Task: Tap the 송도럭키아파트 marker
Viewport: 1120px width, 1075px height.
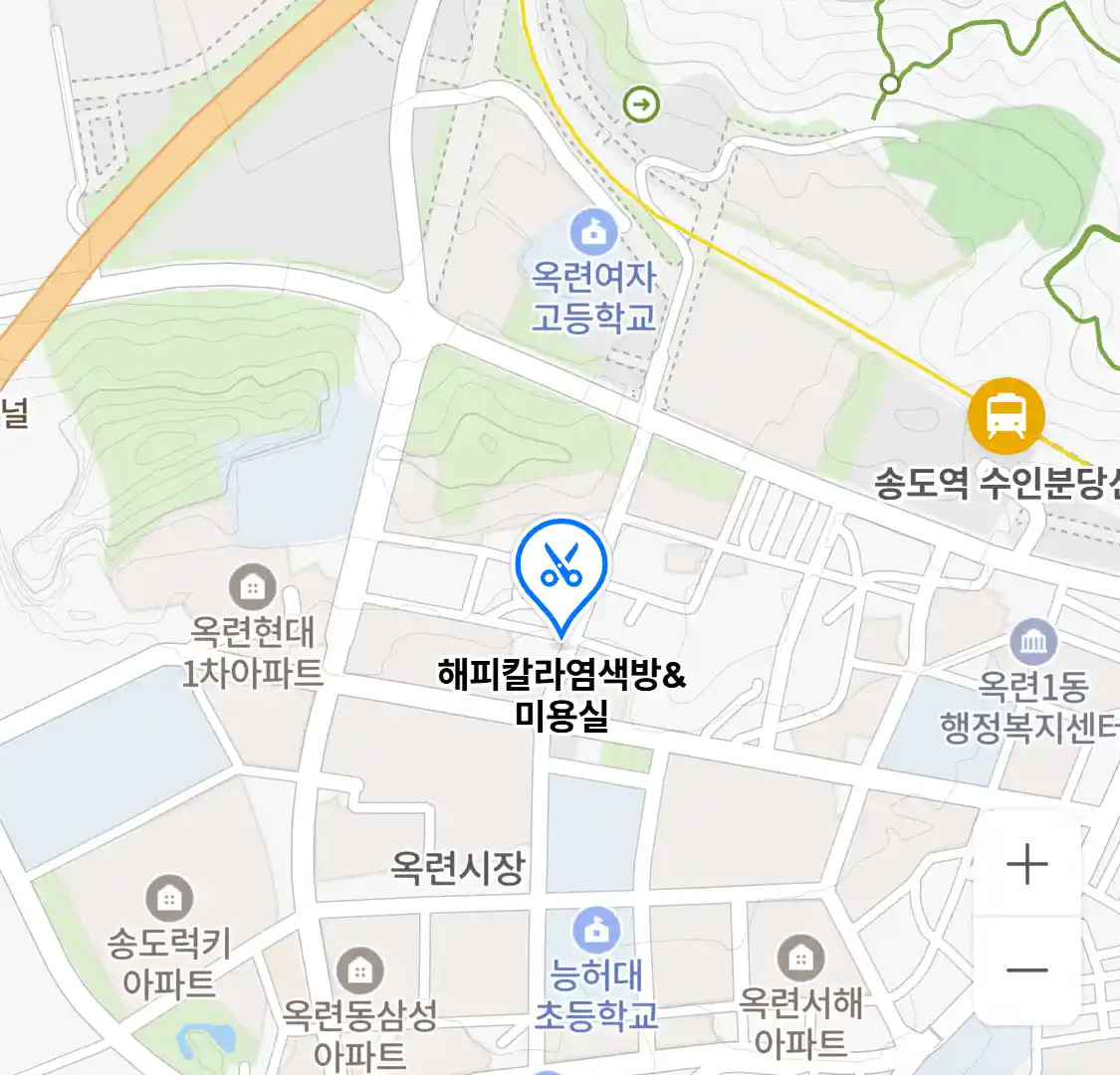Action: coord(169,899)
